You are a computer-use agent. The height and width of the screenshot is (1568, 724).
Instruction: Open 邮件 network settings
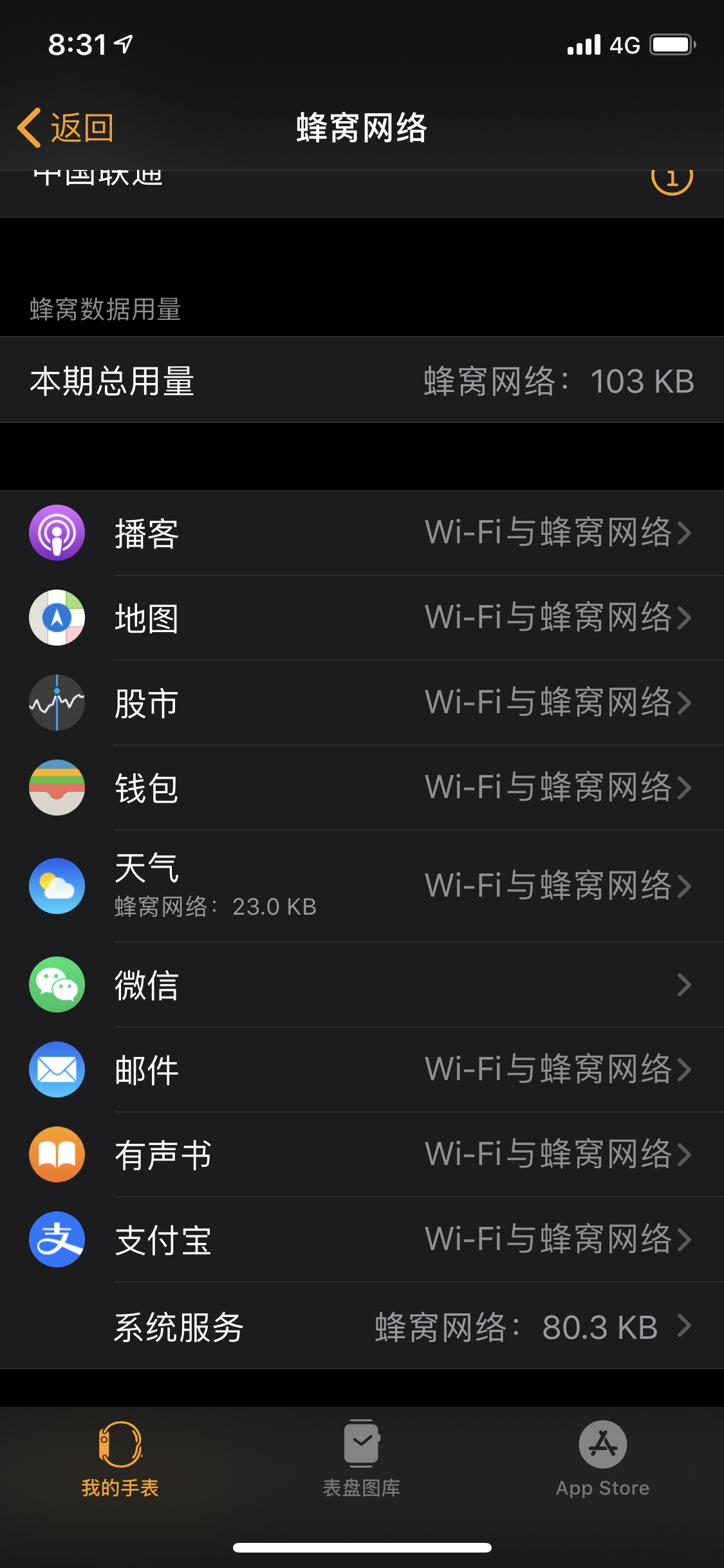click(362, 1070)
